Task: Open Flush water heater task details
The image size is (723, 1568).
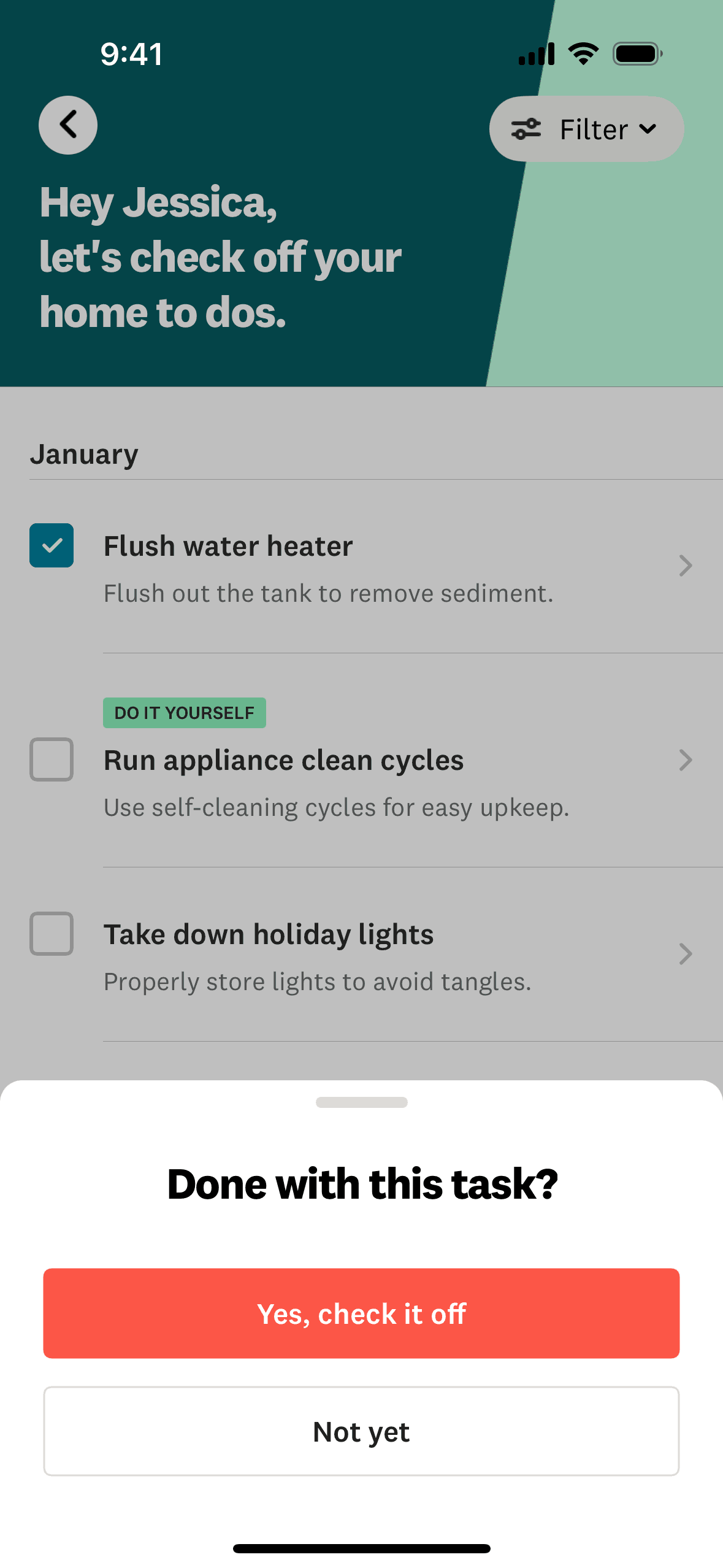Action: 685,565
